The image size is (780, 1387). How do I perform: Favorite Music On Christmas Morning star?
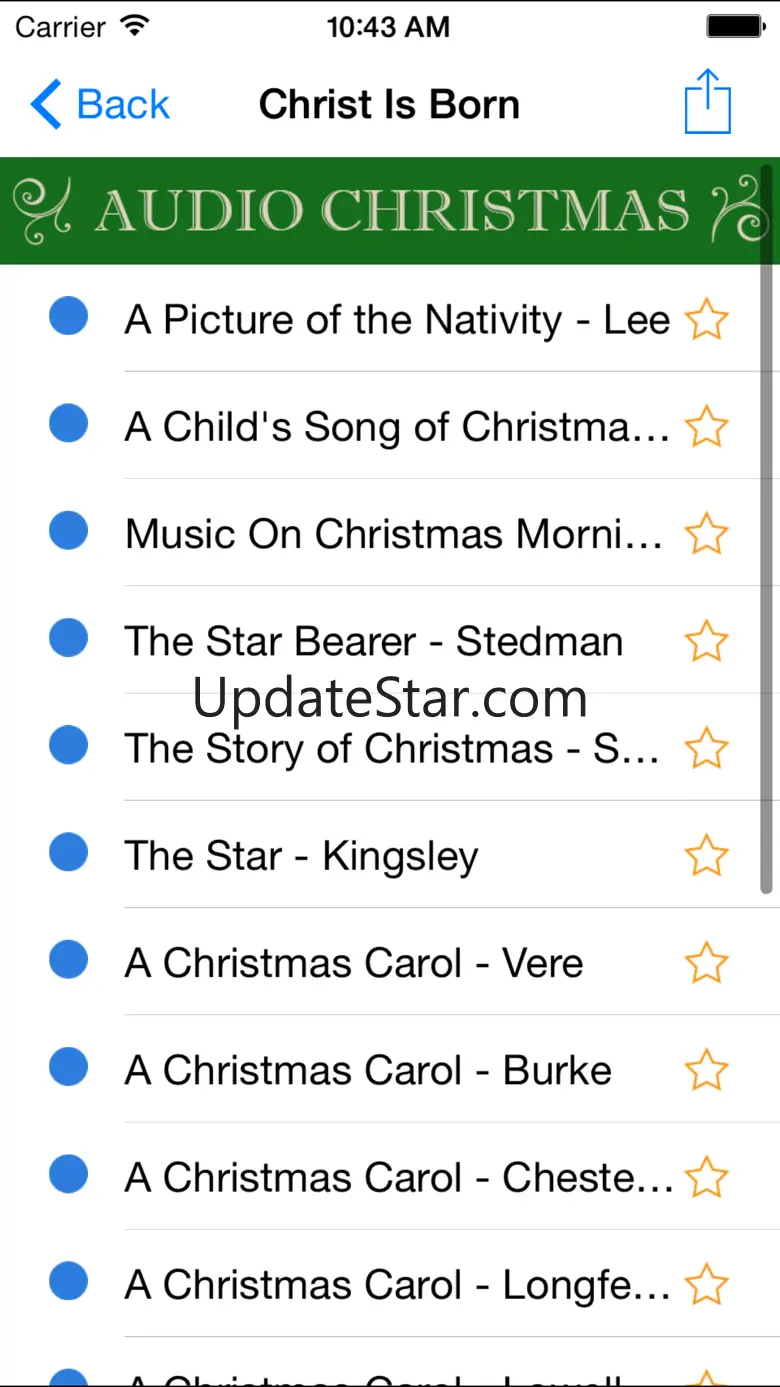point(707,534)
